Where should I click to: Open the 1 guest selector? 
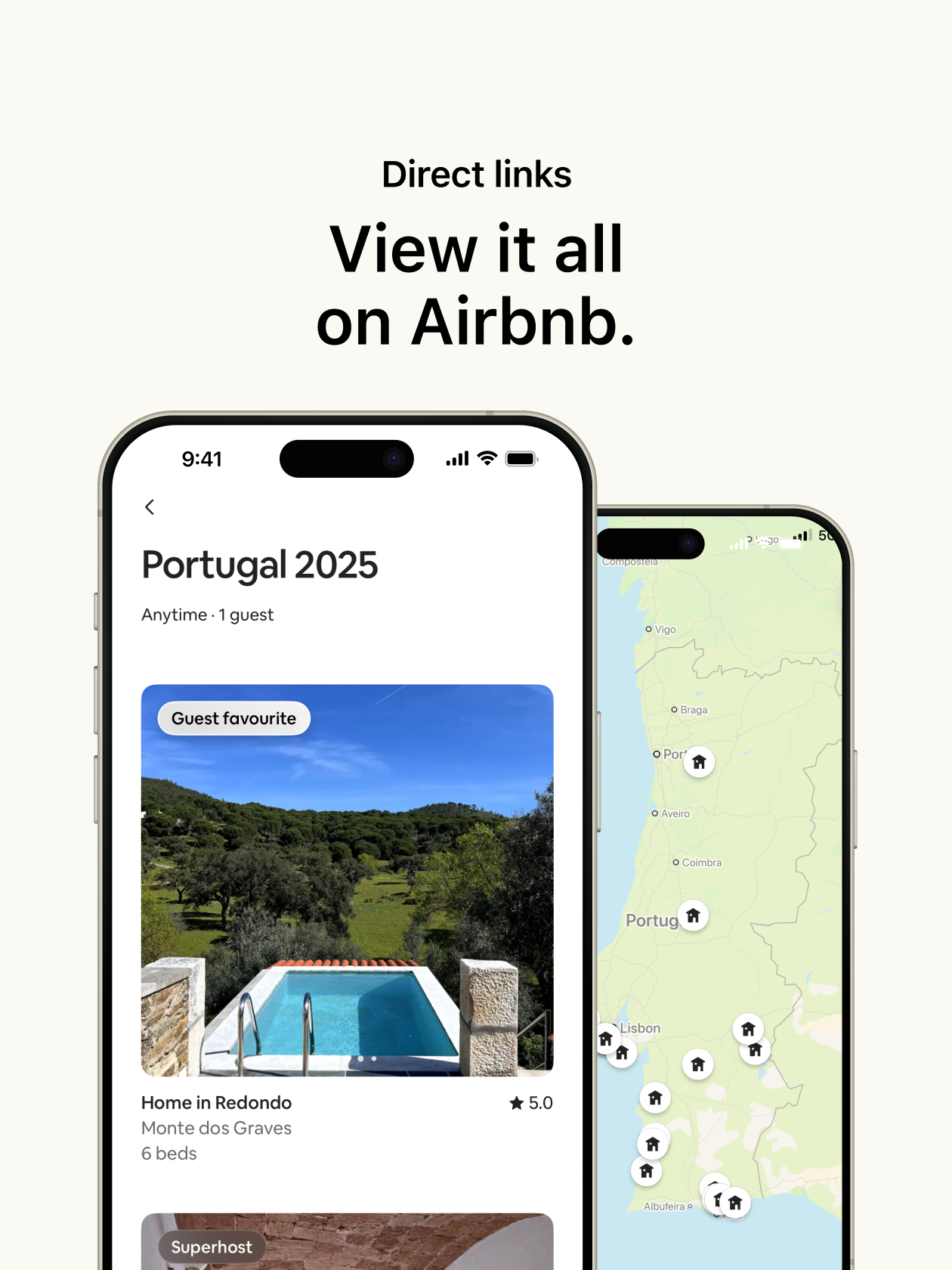[245, 615]
